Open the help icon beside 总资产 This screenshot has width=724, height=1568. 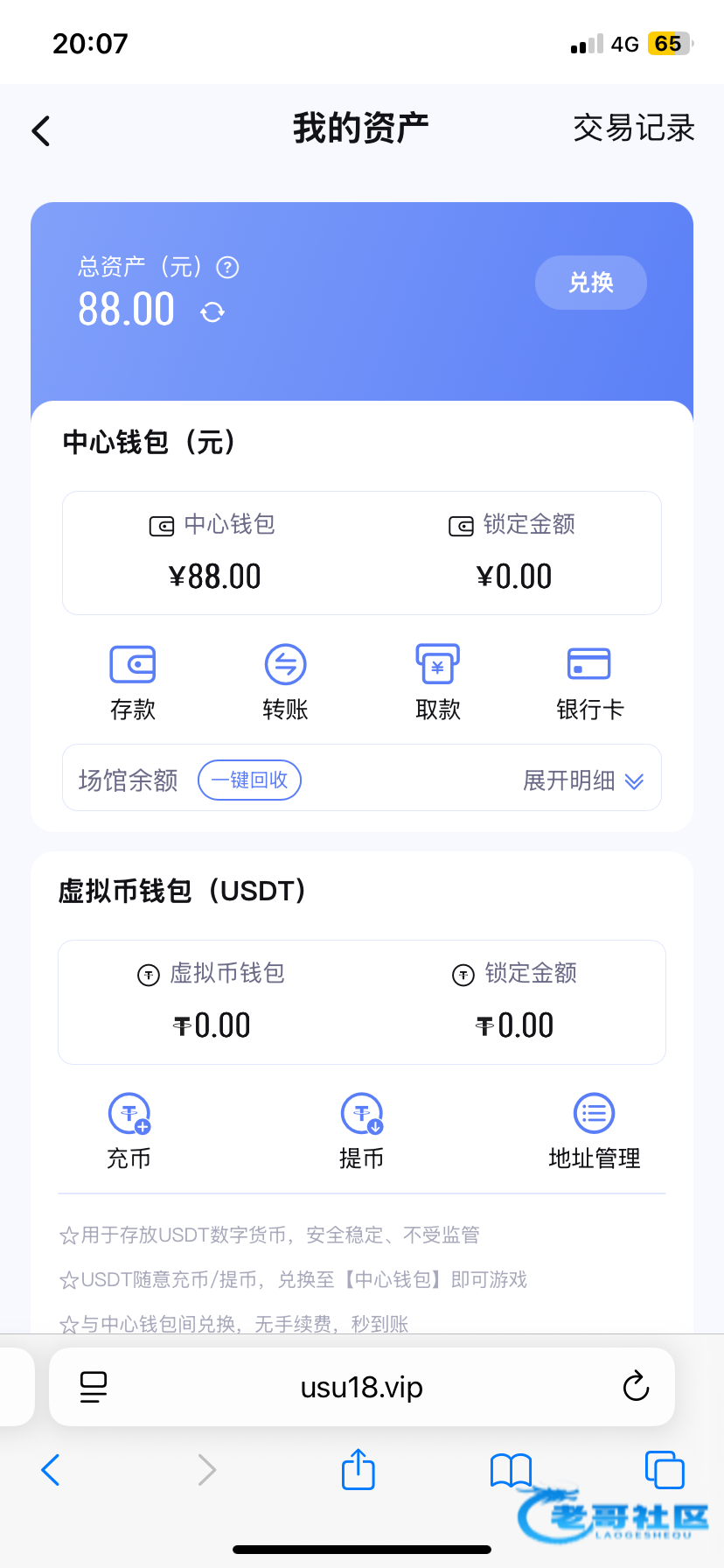click(227, 267)
